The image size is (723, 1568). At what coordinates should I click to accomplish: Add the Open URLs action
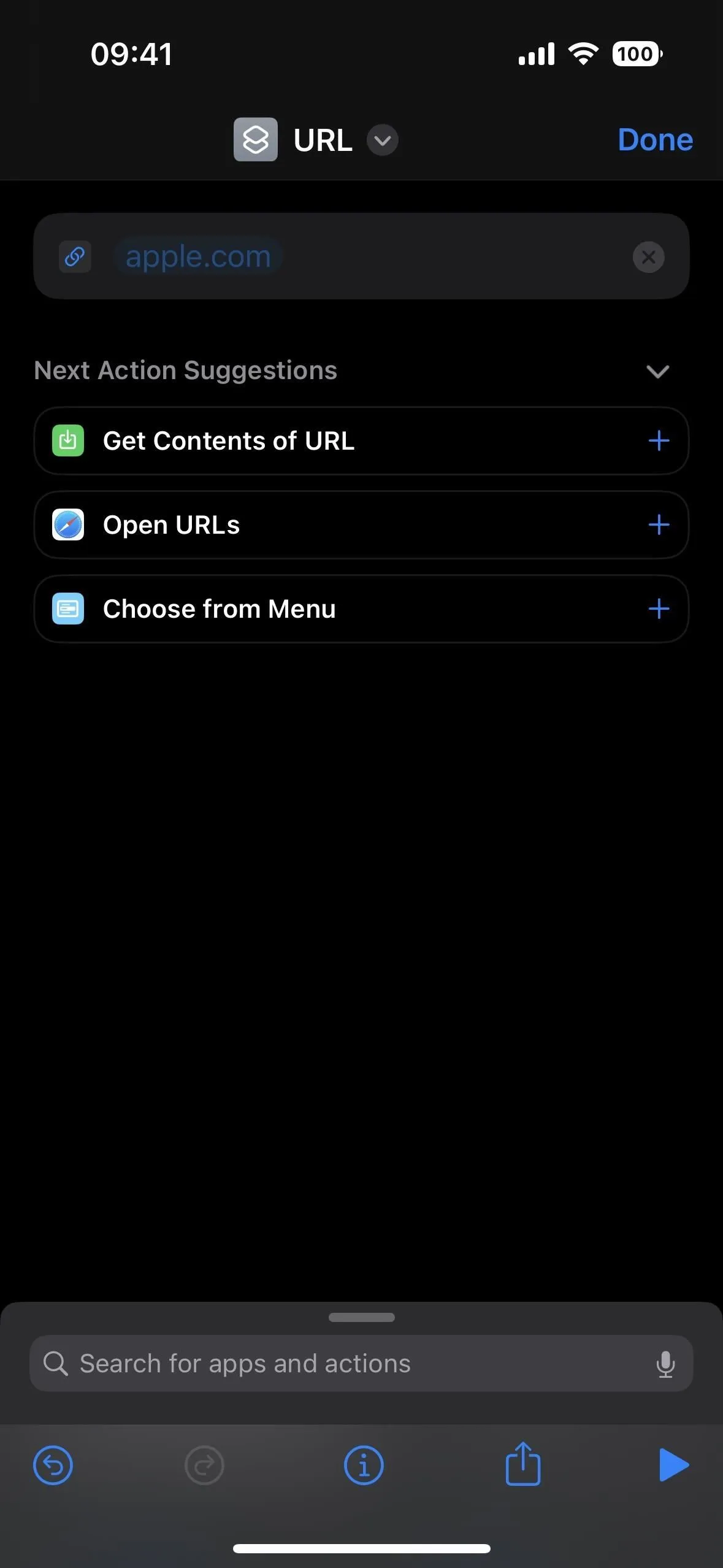click(659, 525)
